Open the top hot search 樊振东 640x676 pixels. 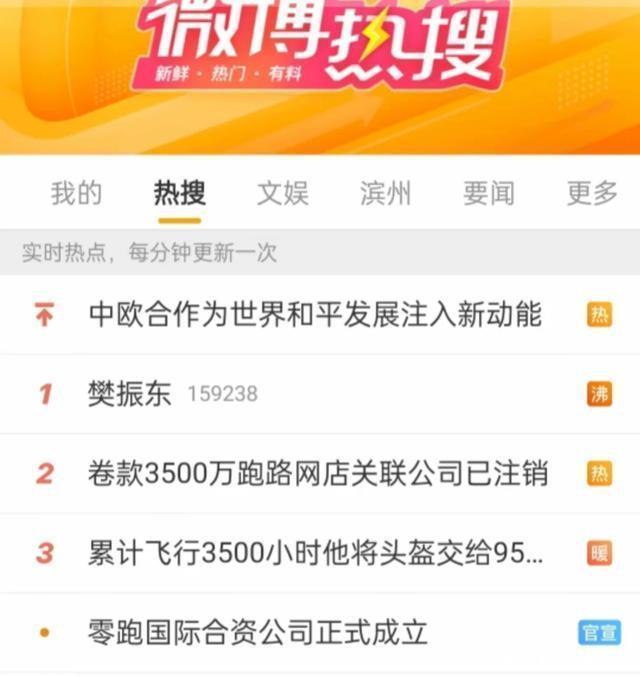tap(130, 394)
